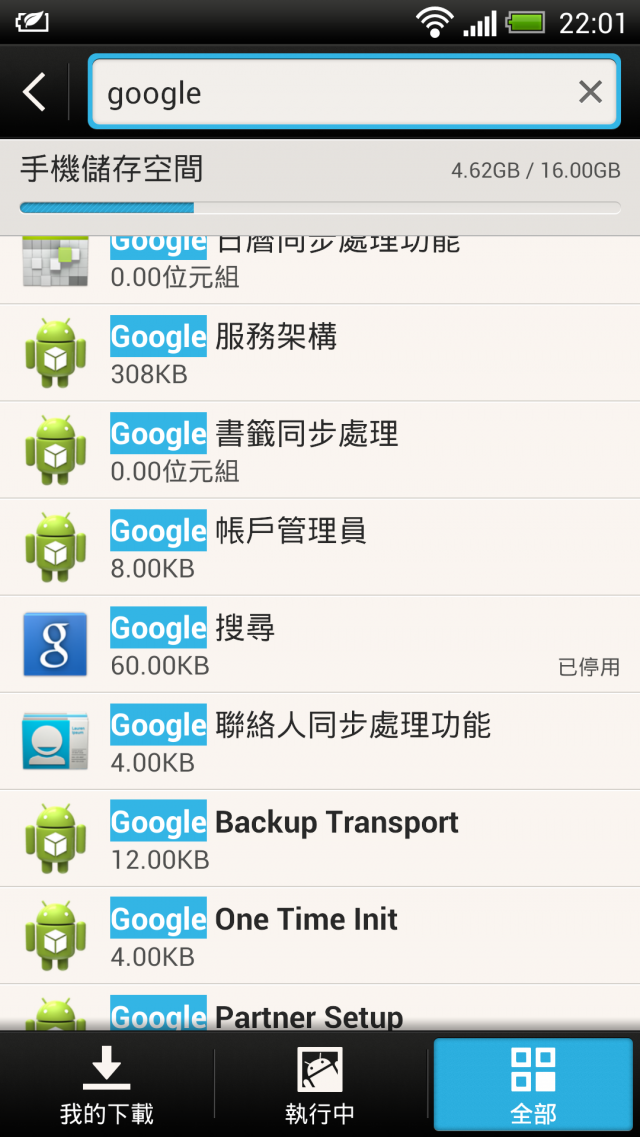The height and width of the screenshot is (1138, 640).
Task: Open Google 聯絡人同步處理功能 details
Action: (320, 742)
